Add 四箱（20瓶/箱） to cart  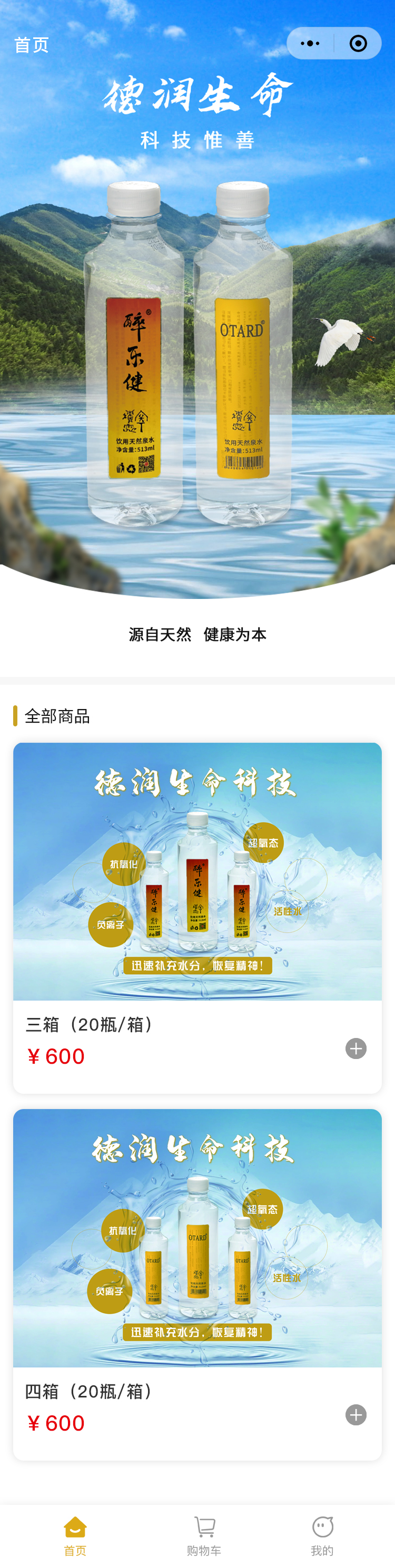[355, 1415]
